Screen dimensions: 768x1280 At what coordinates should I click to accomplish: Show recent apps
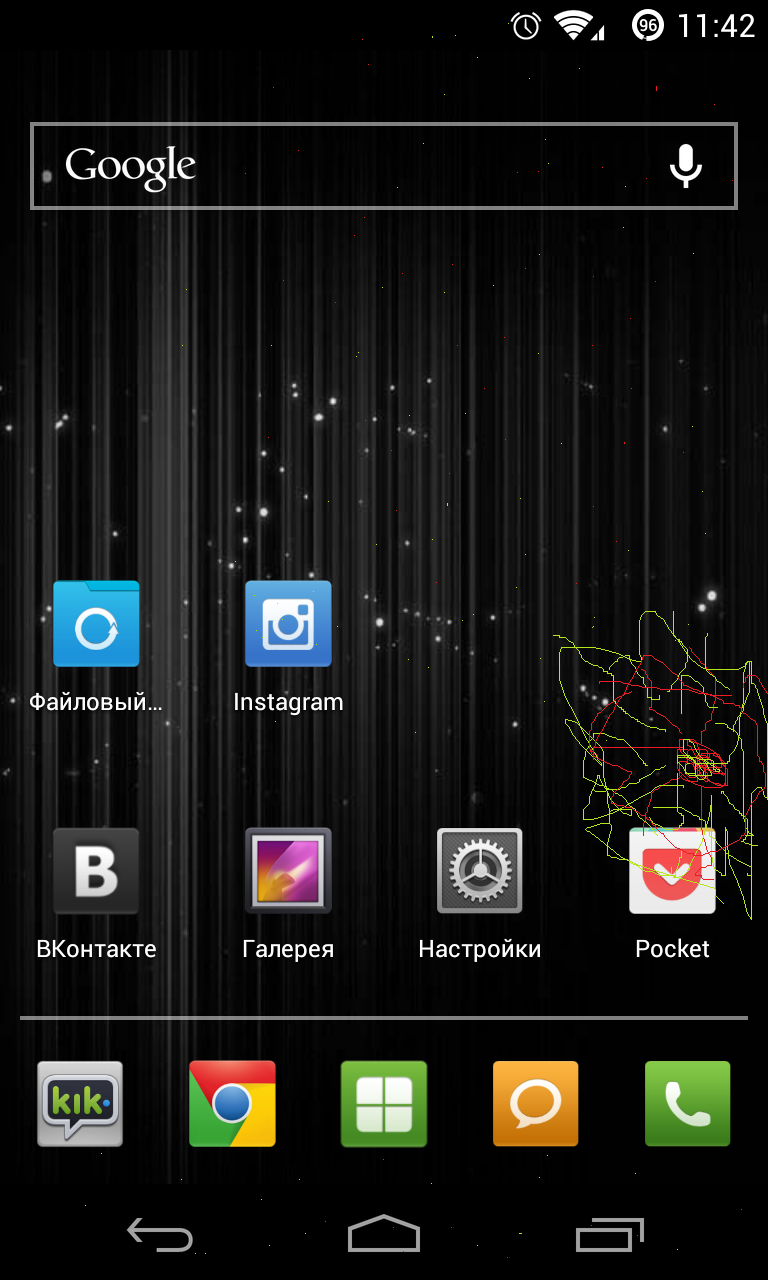point(610,1235)
